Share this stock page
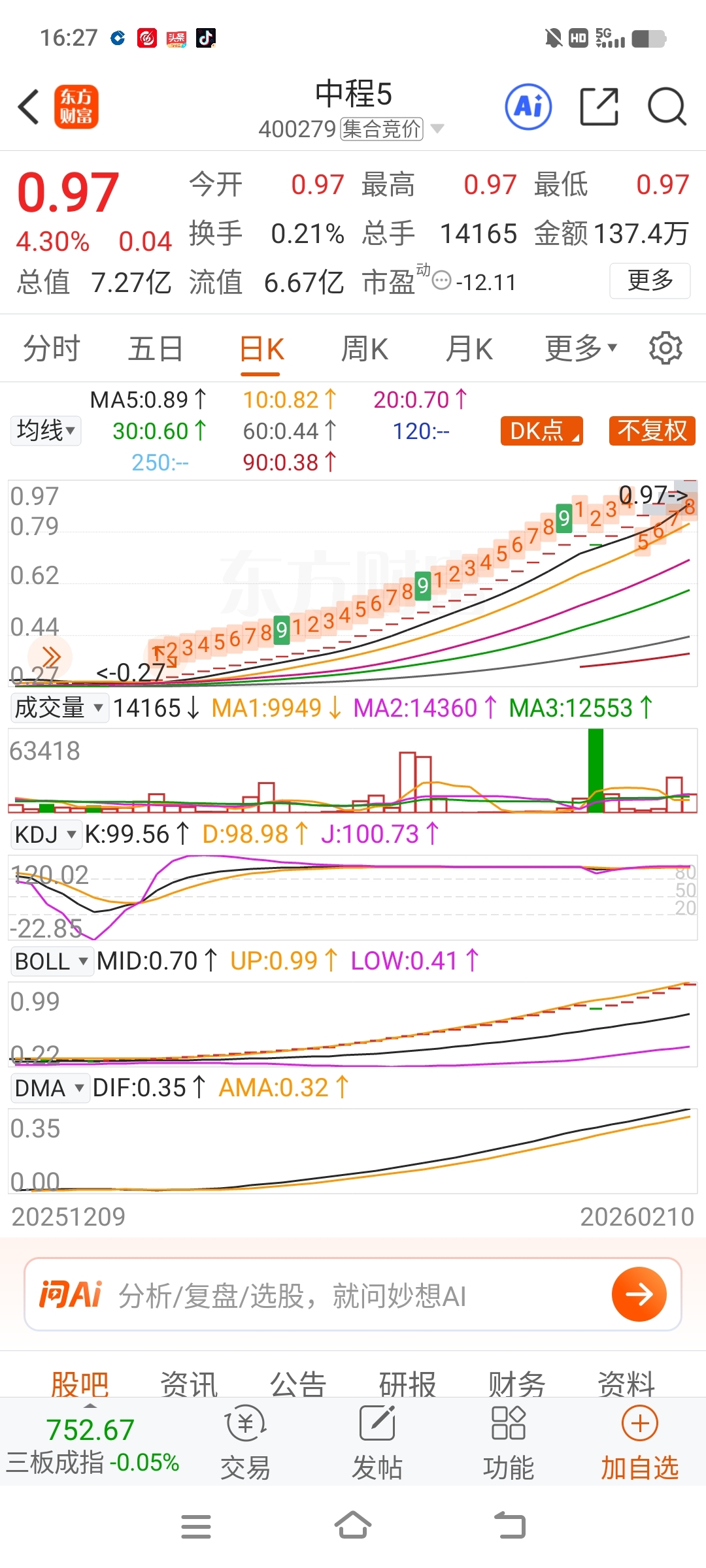 599,106
